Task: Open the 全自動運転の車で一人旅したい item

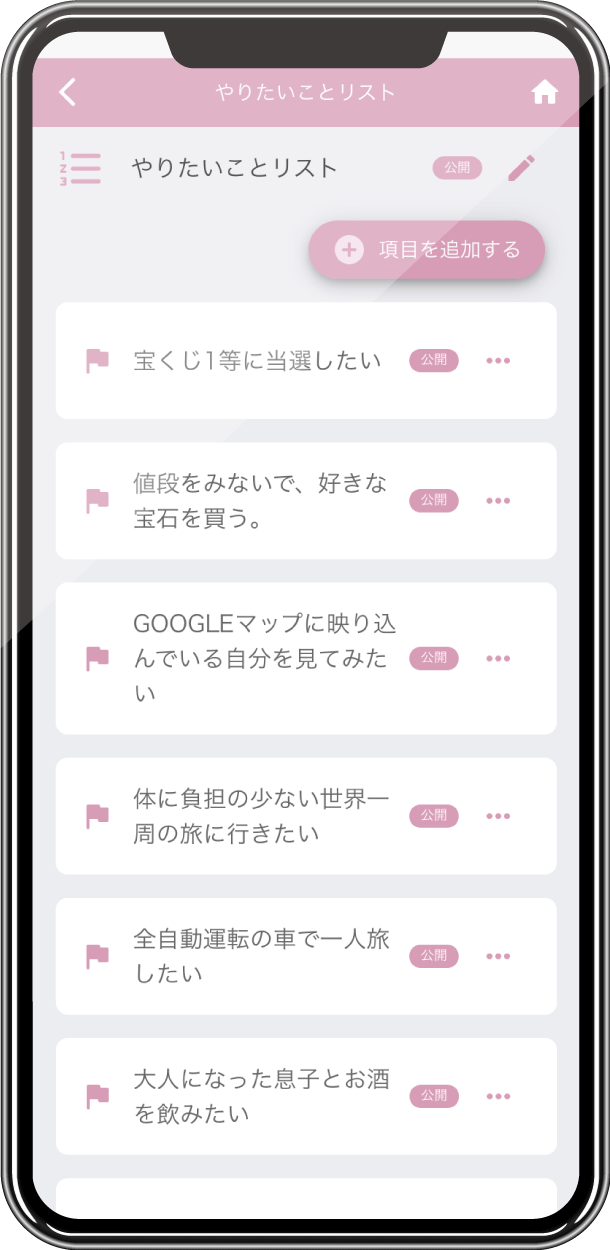Action: [x=306, y=956]
